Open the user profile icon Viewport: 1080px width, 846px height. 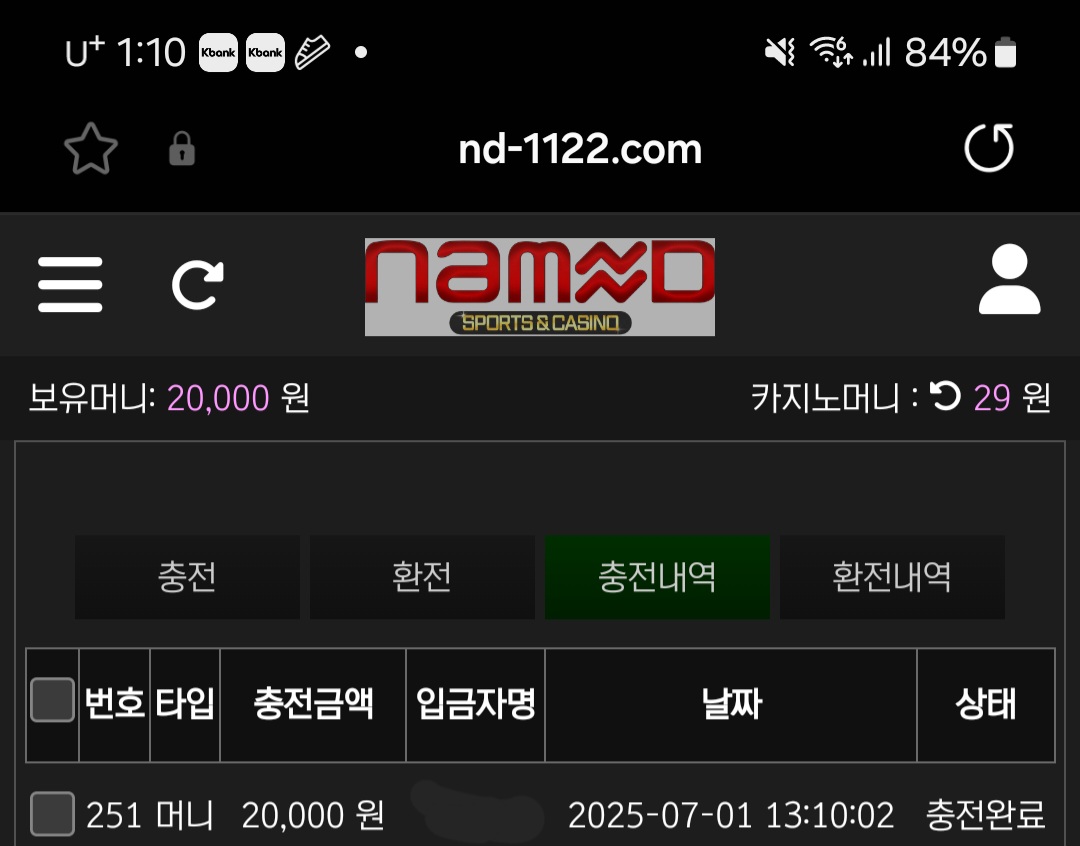coord(1009,281)
